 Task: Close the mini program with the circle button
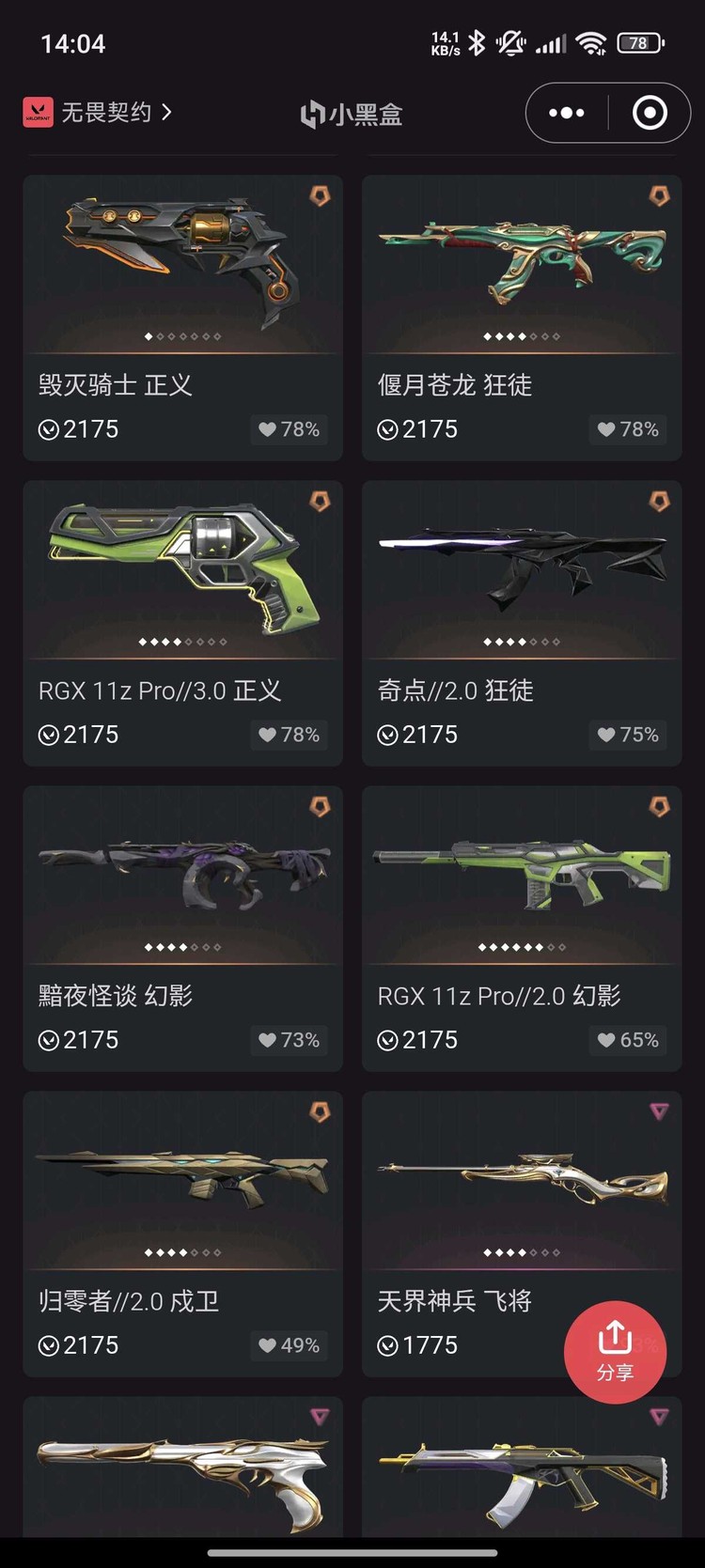point(650,113)
